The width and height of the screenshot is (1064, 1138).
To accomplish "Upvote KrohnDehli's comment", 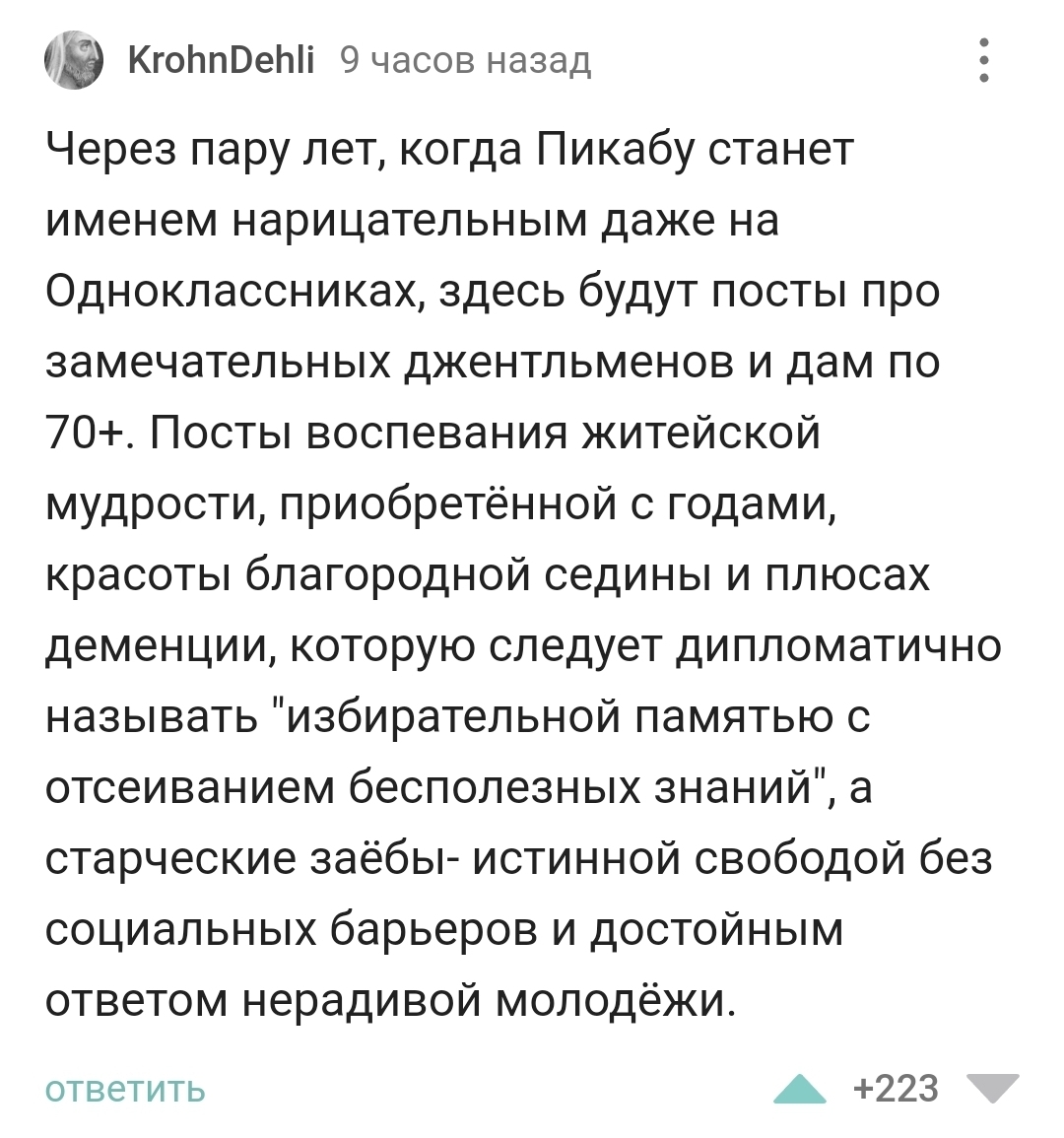I will [800, 1090].
